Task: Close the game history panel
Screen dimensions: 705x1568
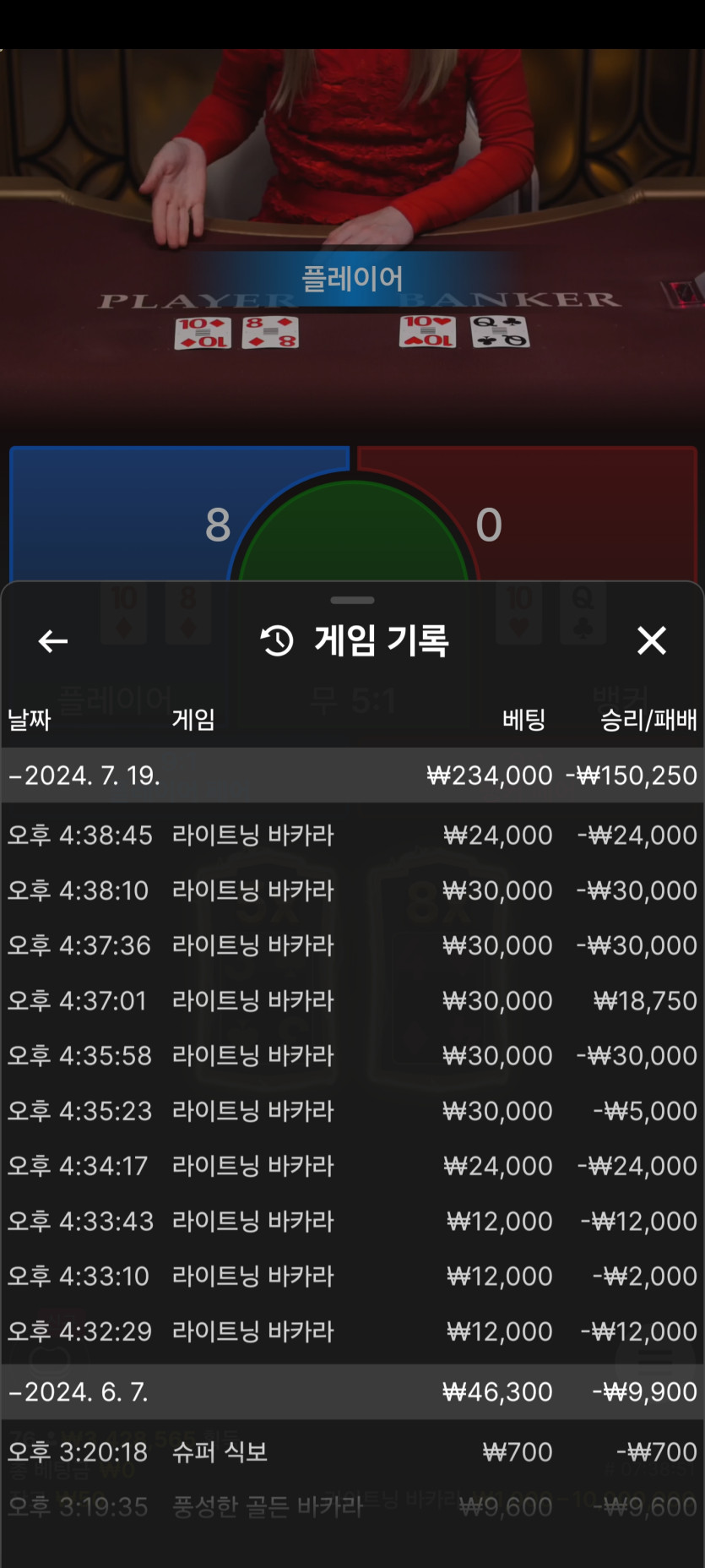Action: pos(651,641)
